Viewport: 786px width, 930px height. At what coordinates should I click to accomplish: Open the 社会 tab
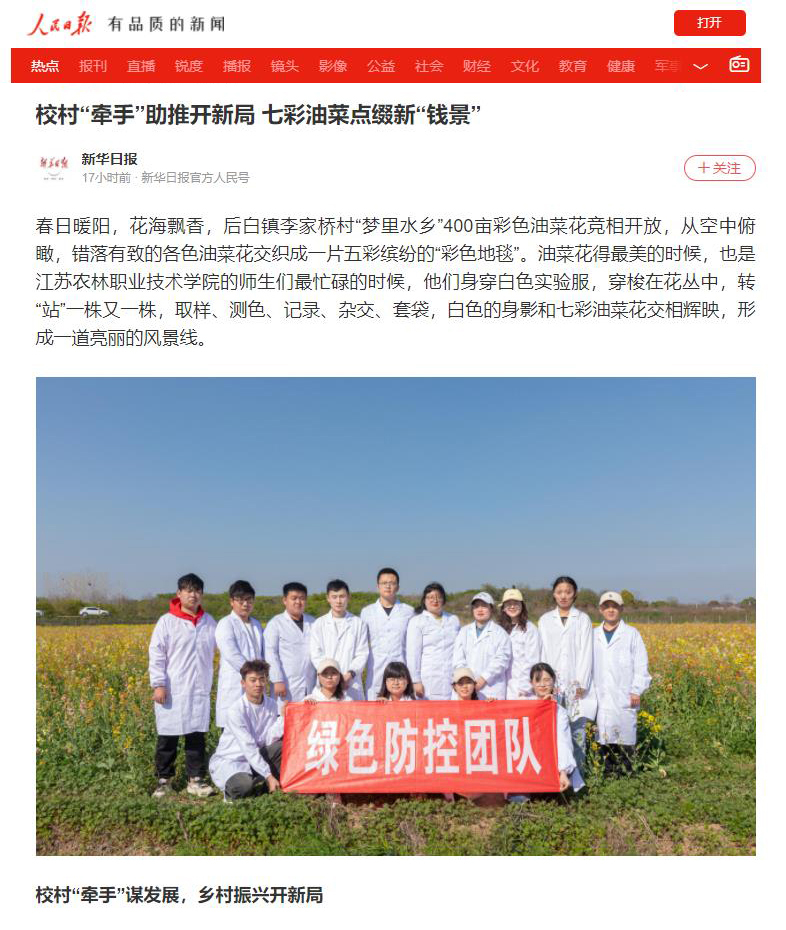[429, 66]
